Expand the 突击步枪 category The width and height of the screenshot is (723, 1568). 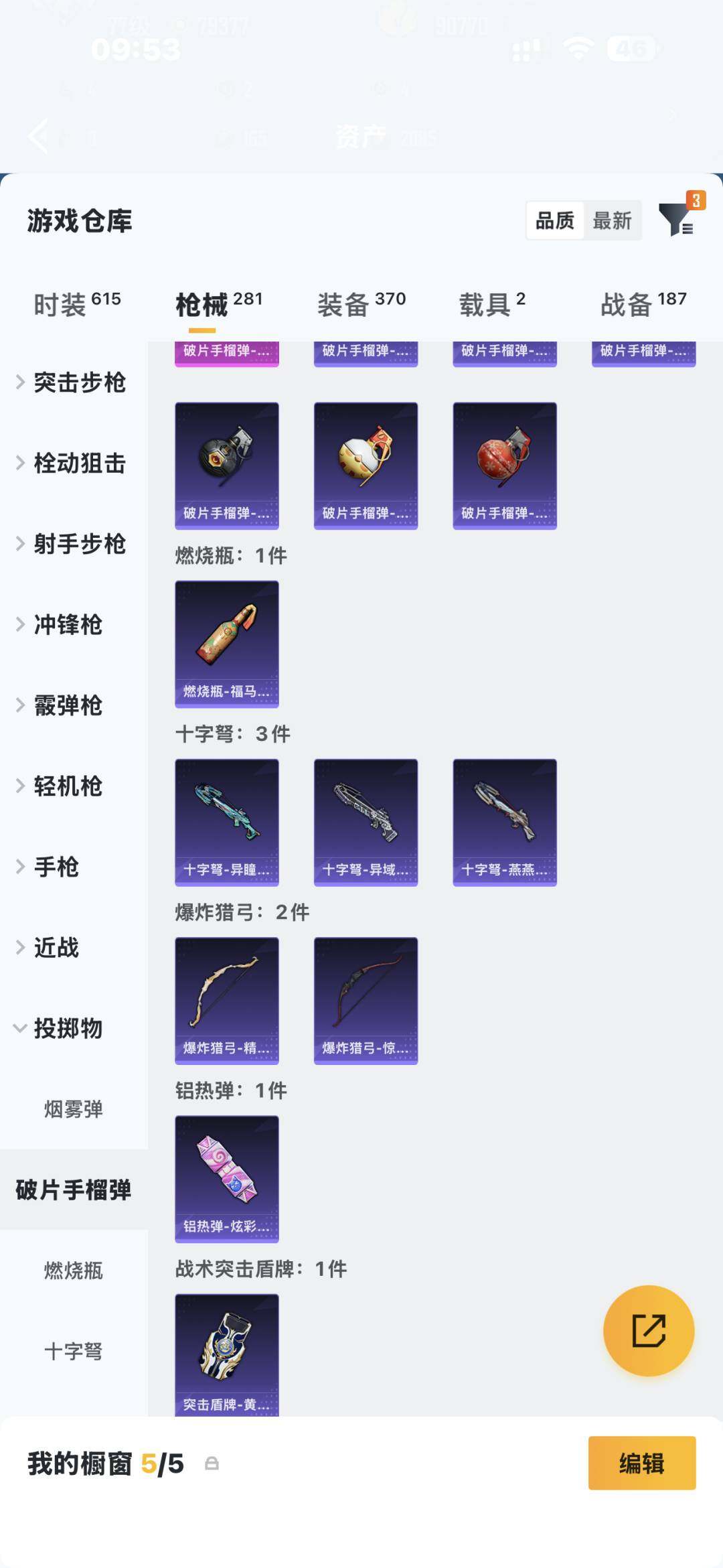coord(74,382)
